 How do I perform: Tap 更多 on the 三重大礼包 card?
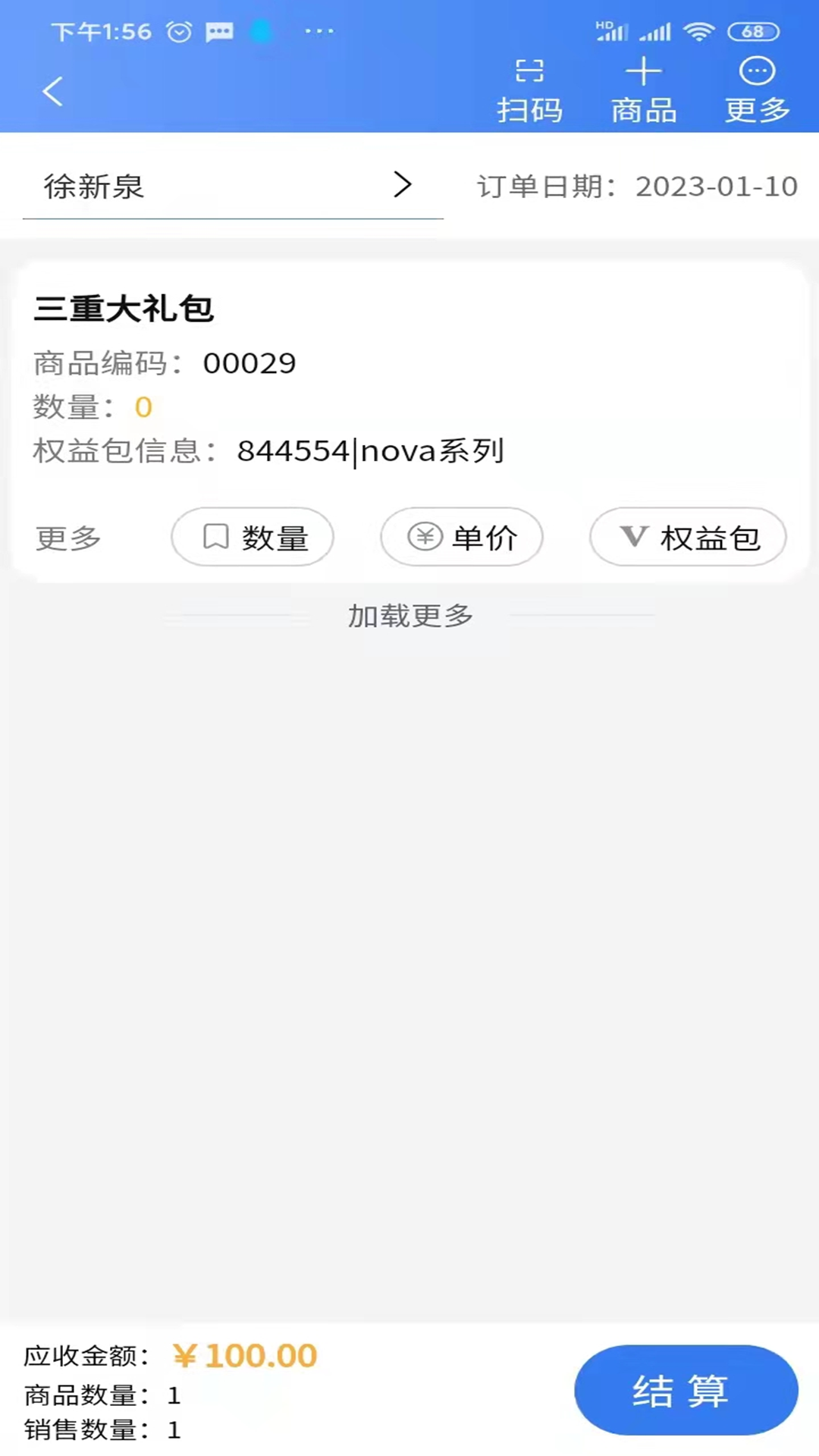(68, 538)
